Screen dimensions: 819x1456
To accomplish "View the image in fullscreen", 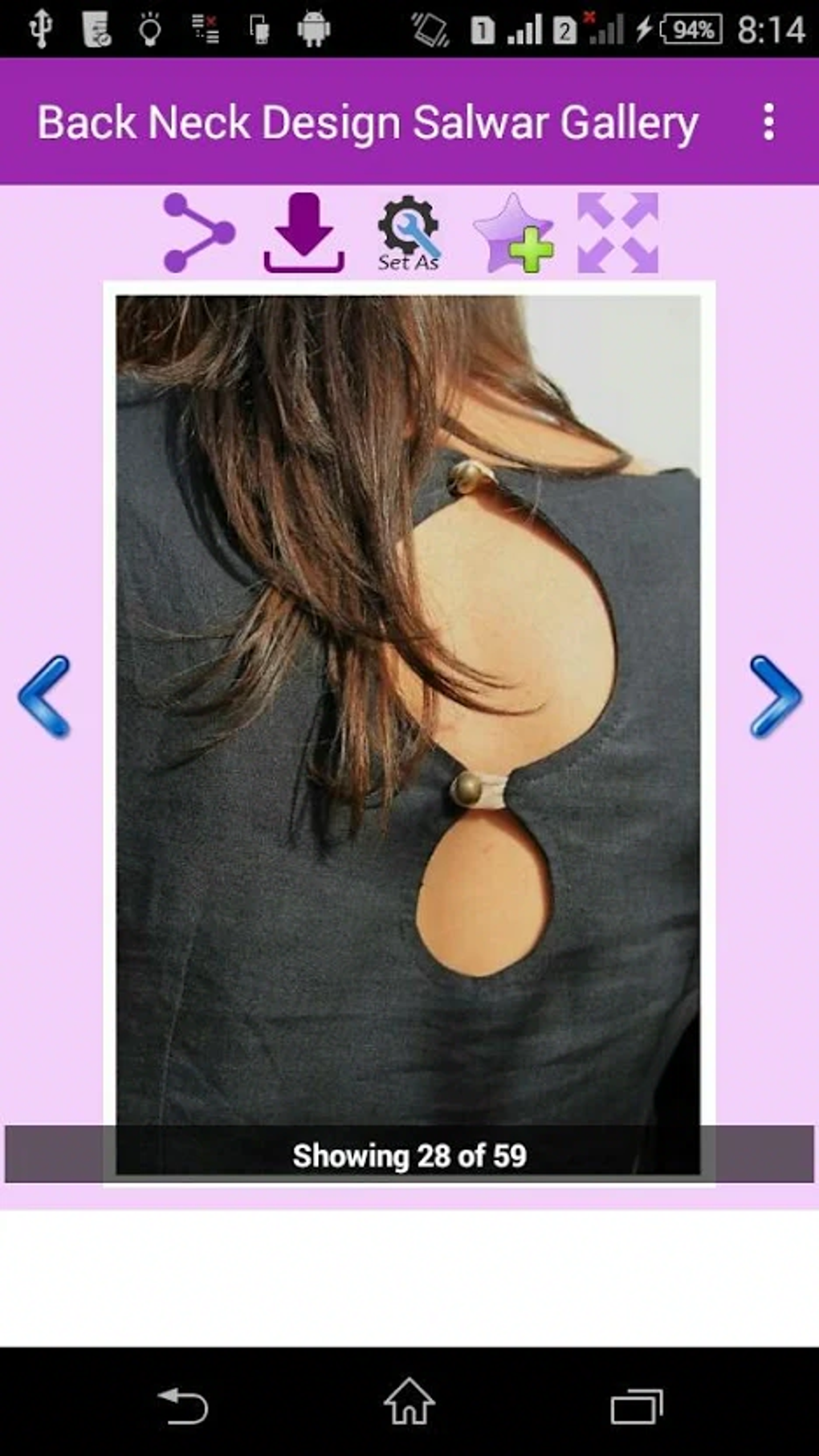I will [x=617, y=233].
